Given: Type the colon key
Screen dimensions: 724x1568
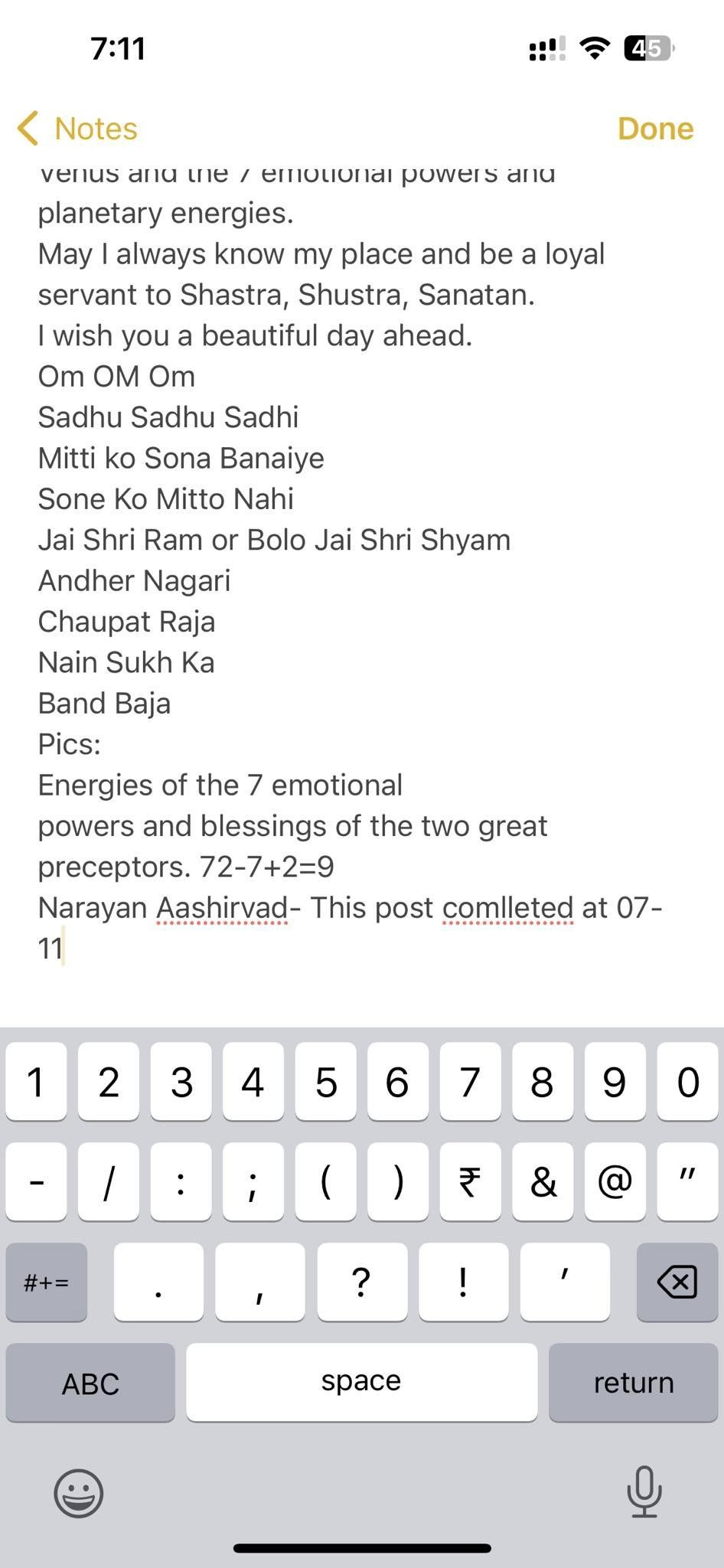Looking at the screenshot, I should point(181,1181).
